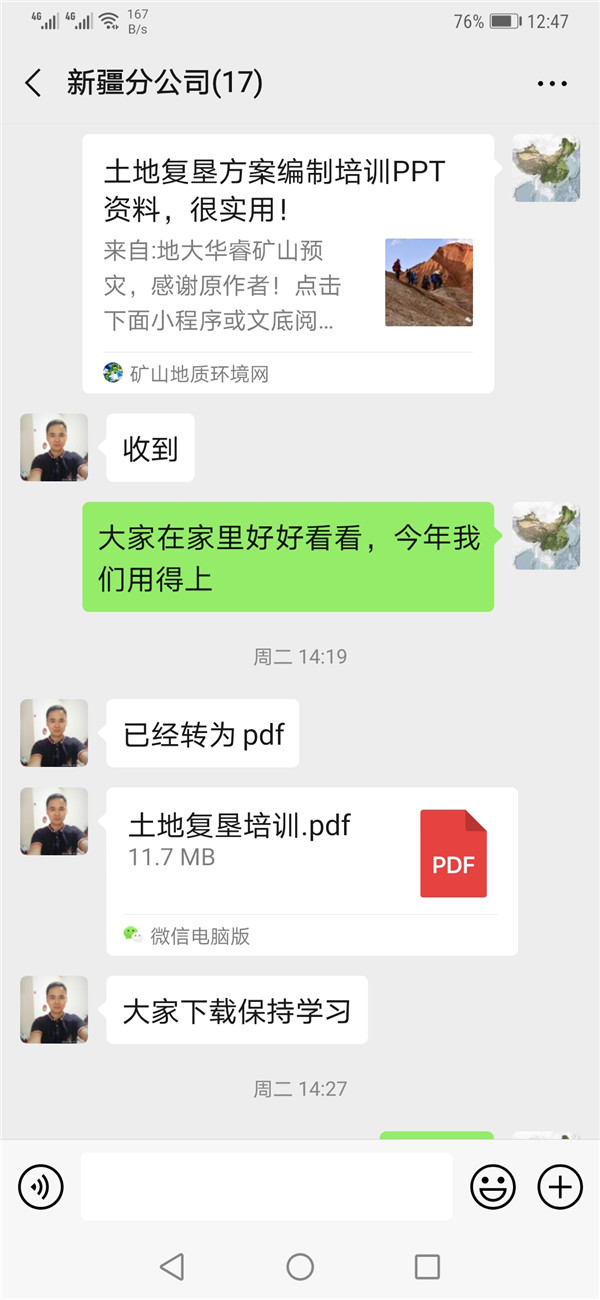This screenshot has width=600, height=1300.
Task: Go back from the 新疆分公司 chat
Action: [x=33, y=83]
